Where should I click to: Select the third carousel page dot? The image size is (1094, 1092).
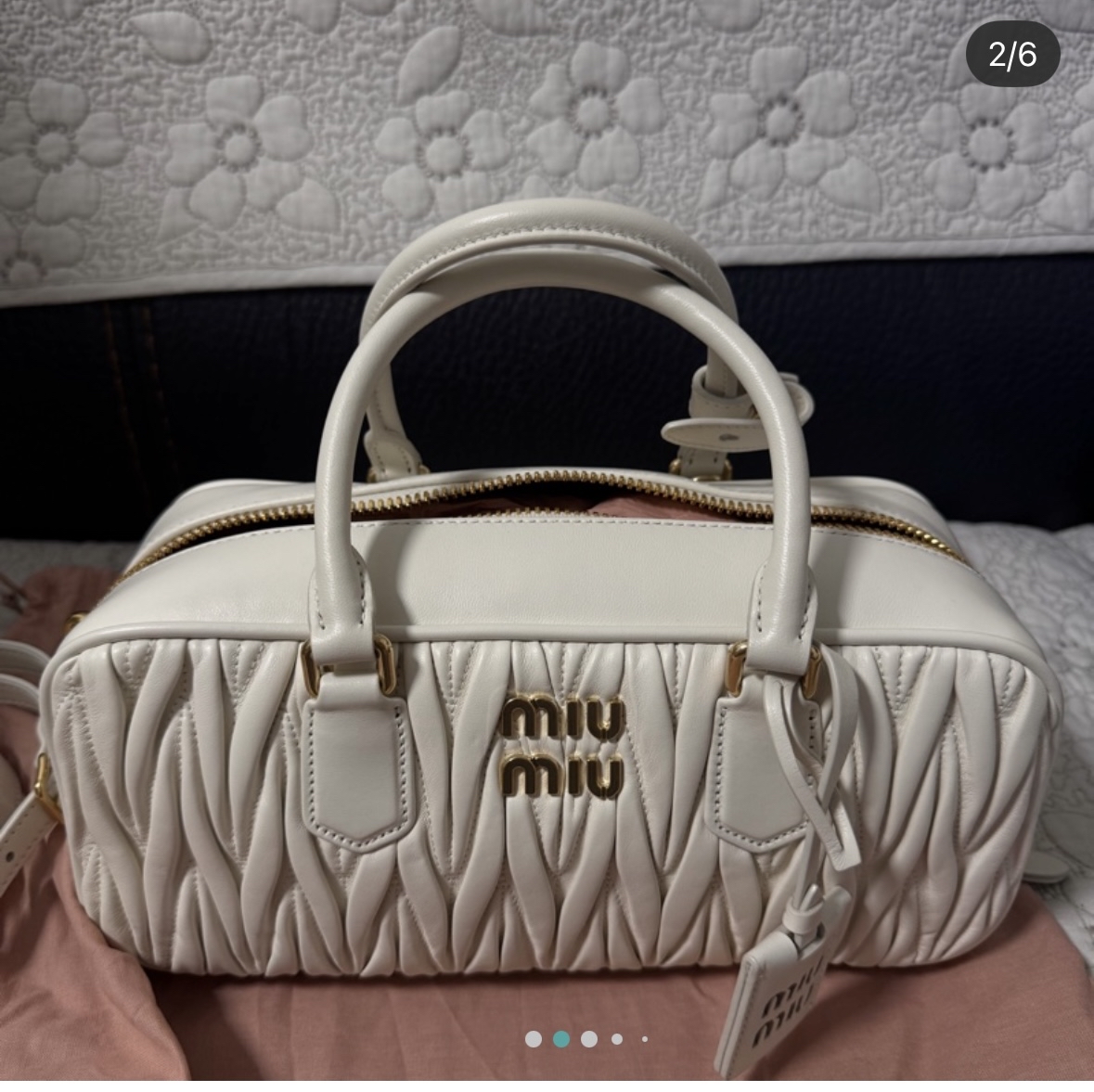click(589, 1039)
